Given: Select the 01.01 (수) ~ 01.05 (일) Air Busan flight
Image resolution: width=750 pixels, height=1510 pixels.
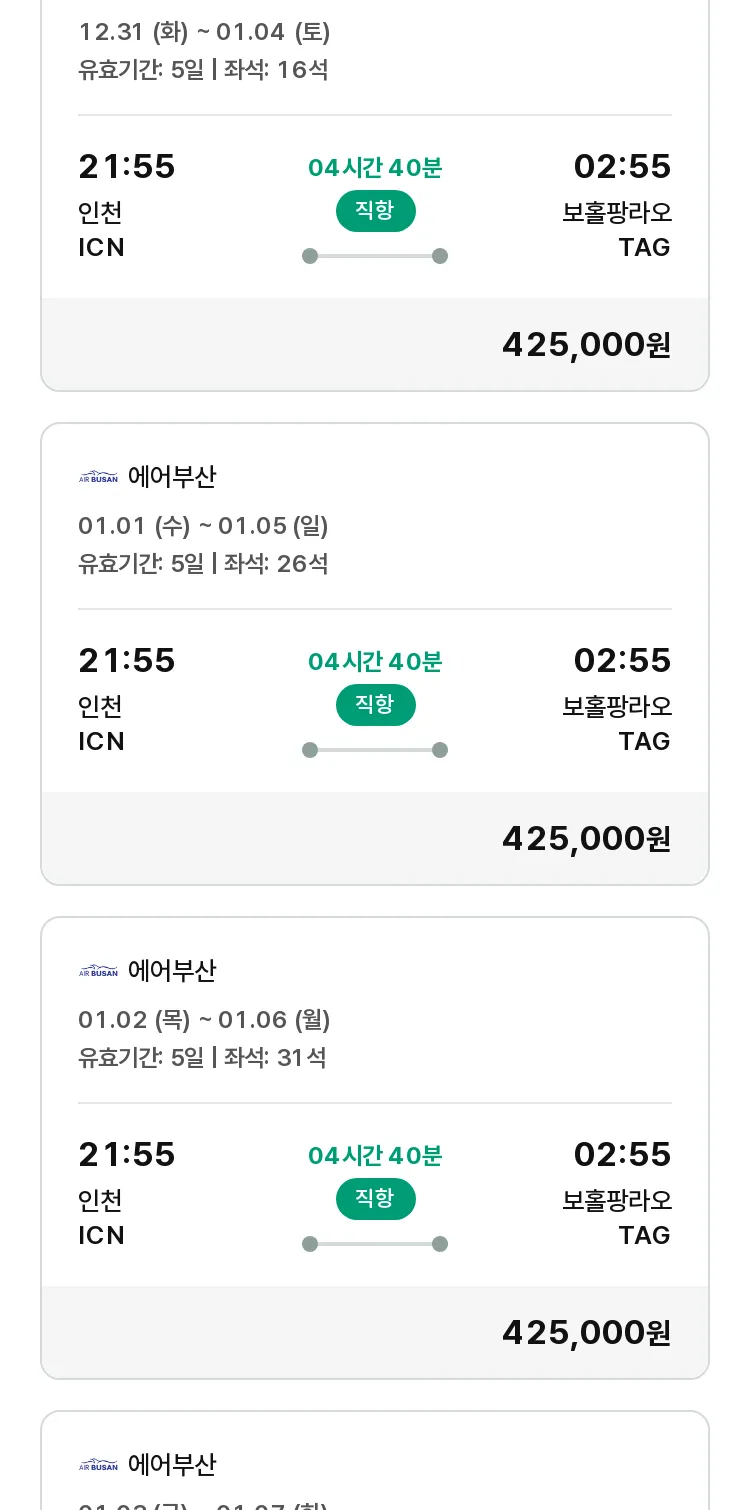Looking at the screenshot, I should (x=375, y=654).
